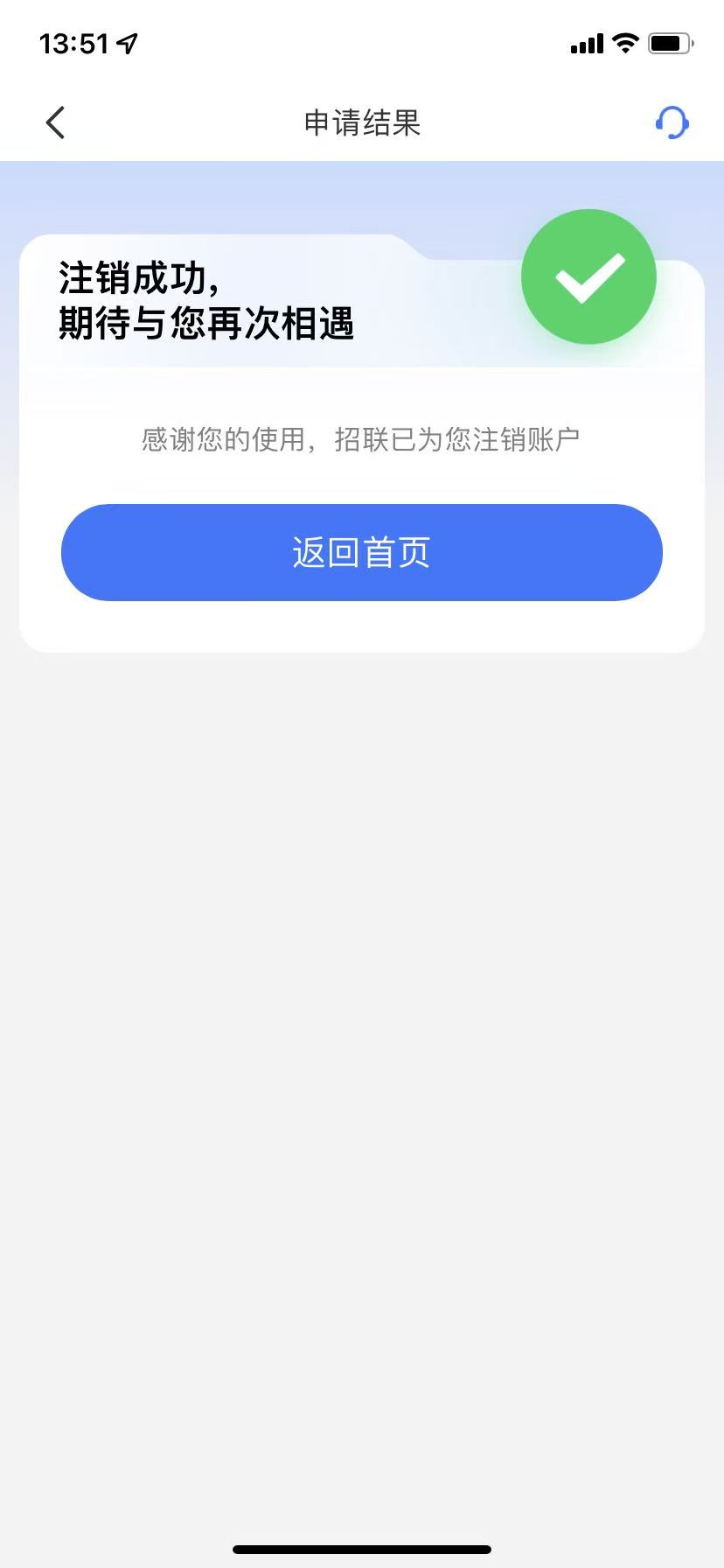Tap the 返回首页 button
724x1568 pixels.
(x=361, y=552)
